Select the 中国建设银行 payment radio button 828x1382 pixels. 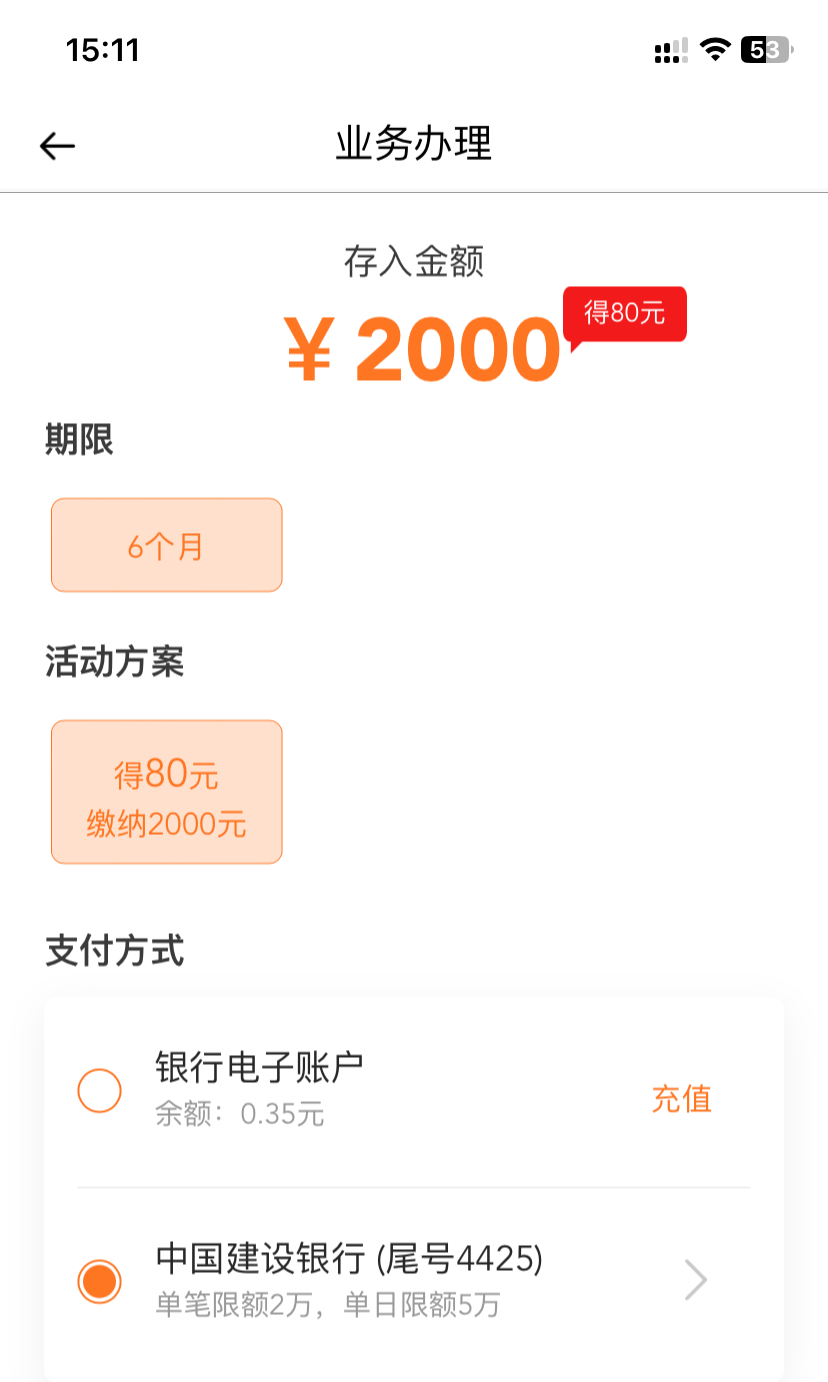pos(97,1280)
